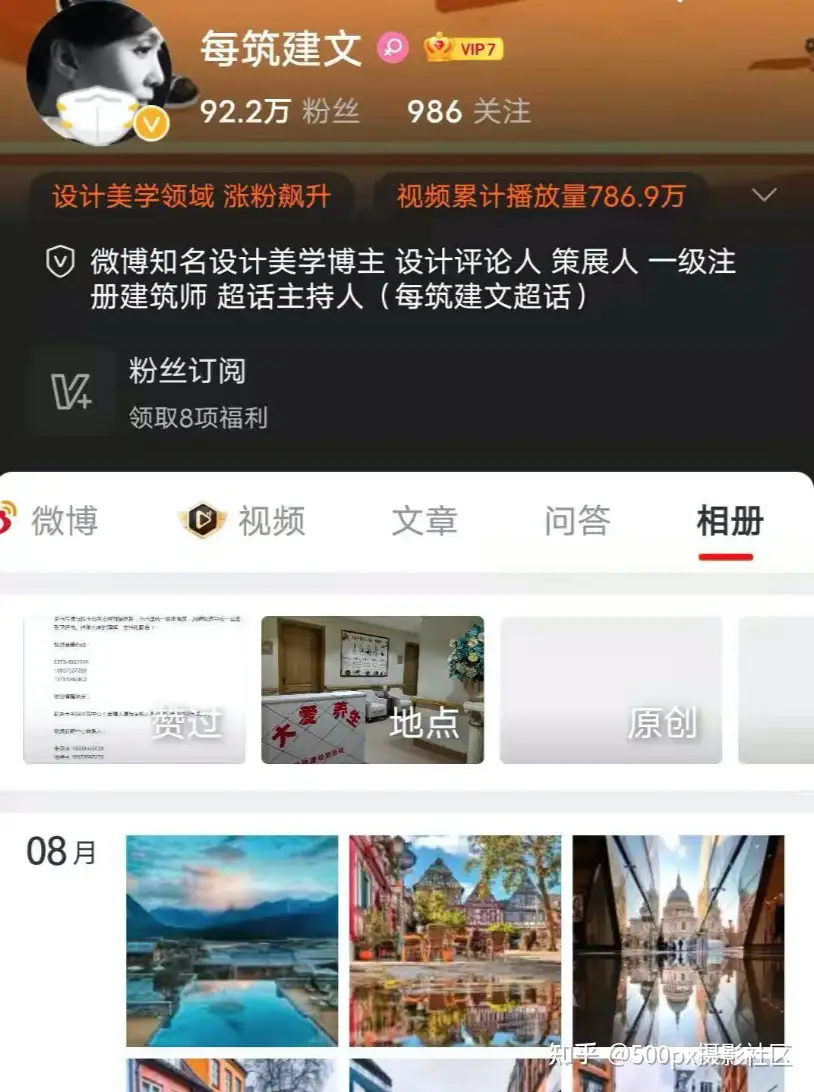Open the domed cathedral reflection photo
This screenshot has height=1092, width=814.
coord(678,940)
